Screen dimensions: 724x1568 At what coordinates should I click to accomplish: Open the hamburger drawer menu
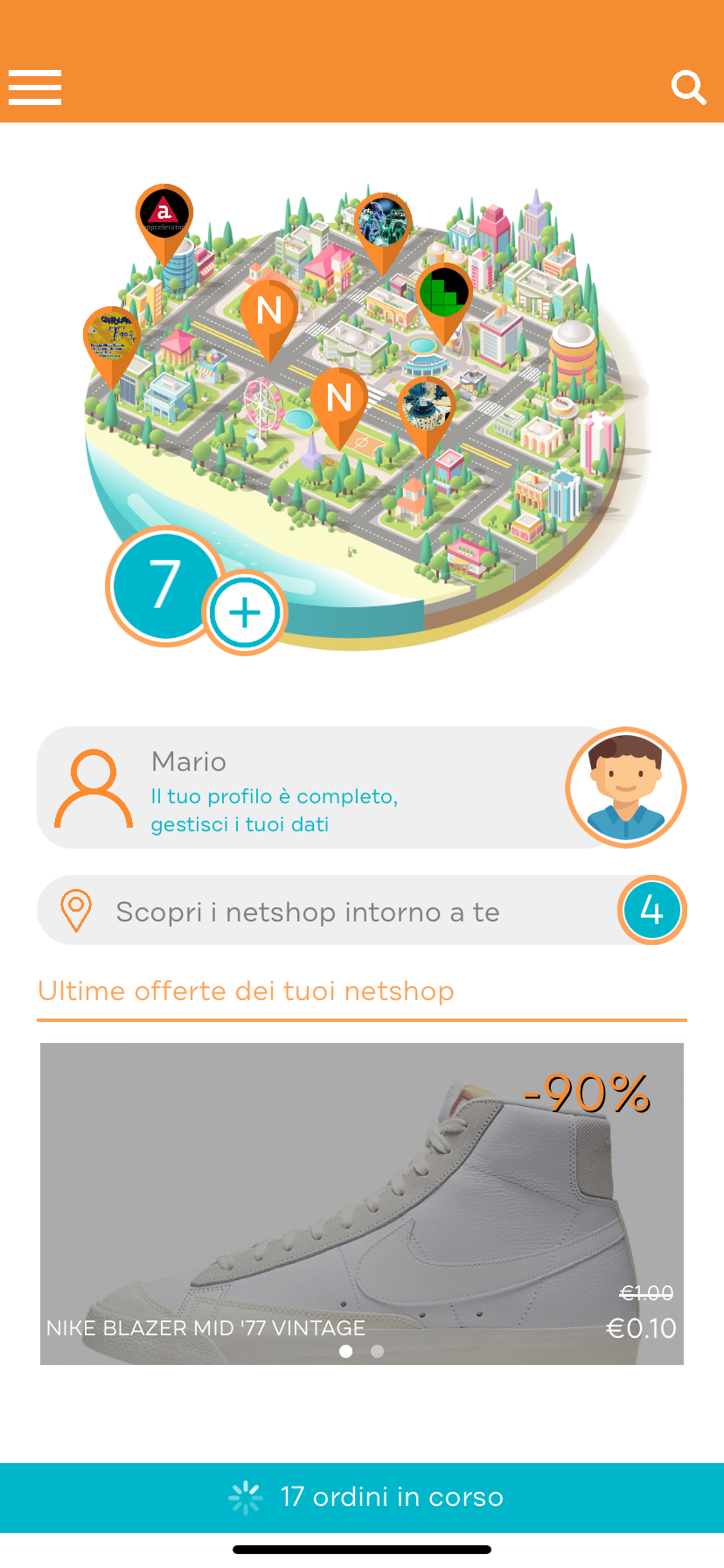click(35, 87)
